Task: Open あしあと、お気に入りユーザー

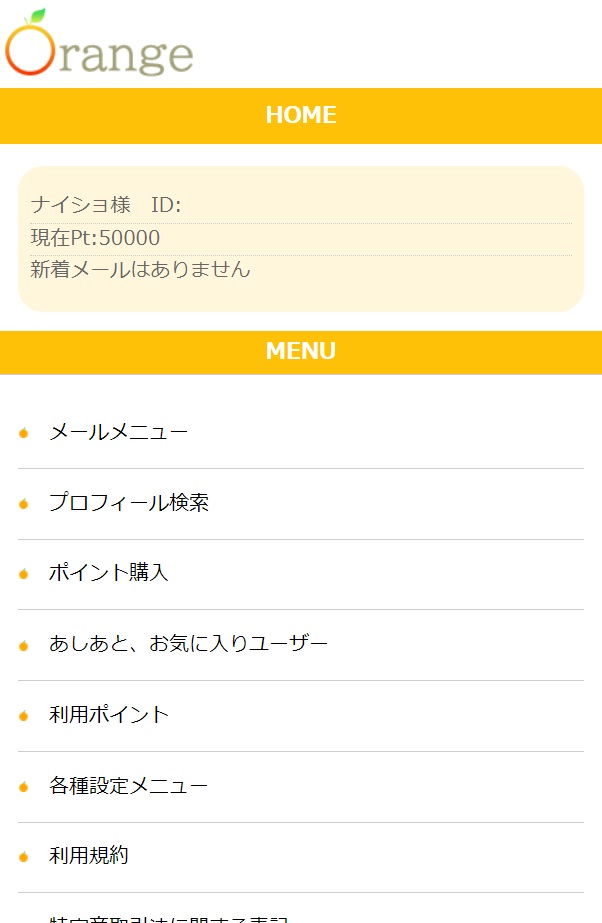Action: pyautogui.click(x=188, y=644)
